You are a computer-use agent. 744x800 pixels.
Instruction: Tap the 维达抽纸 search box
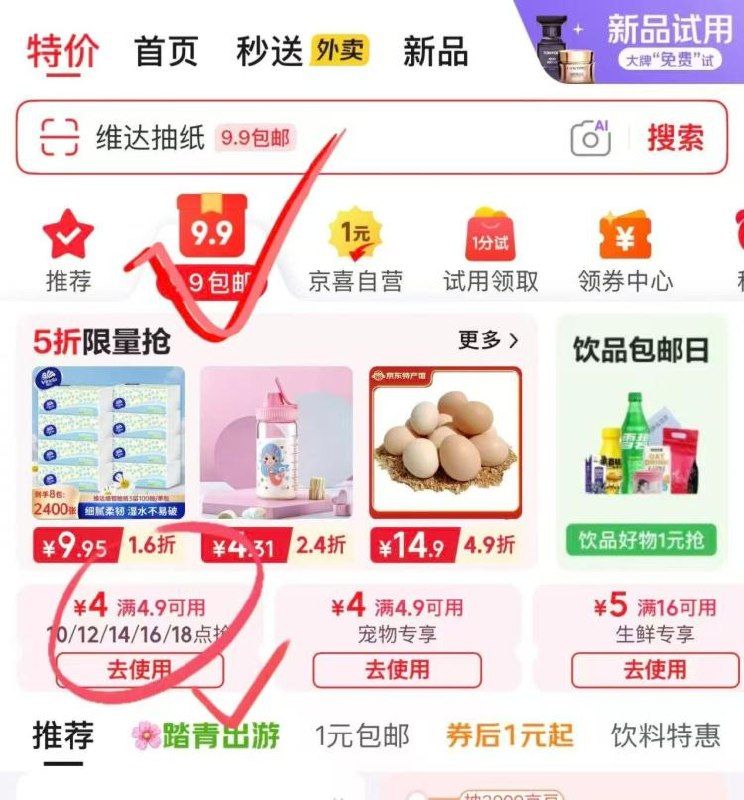[x=300, y=138]
